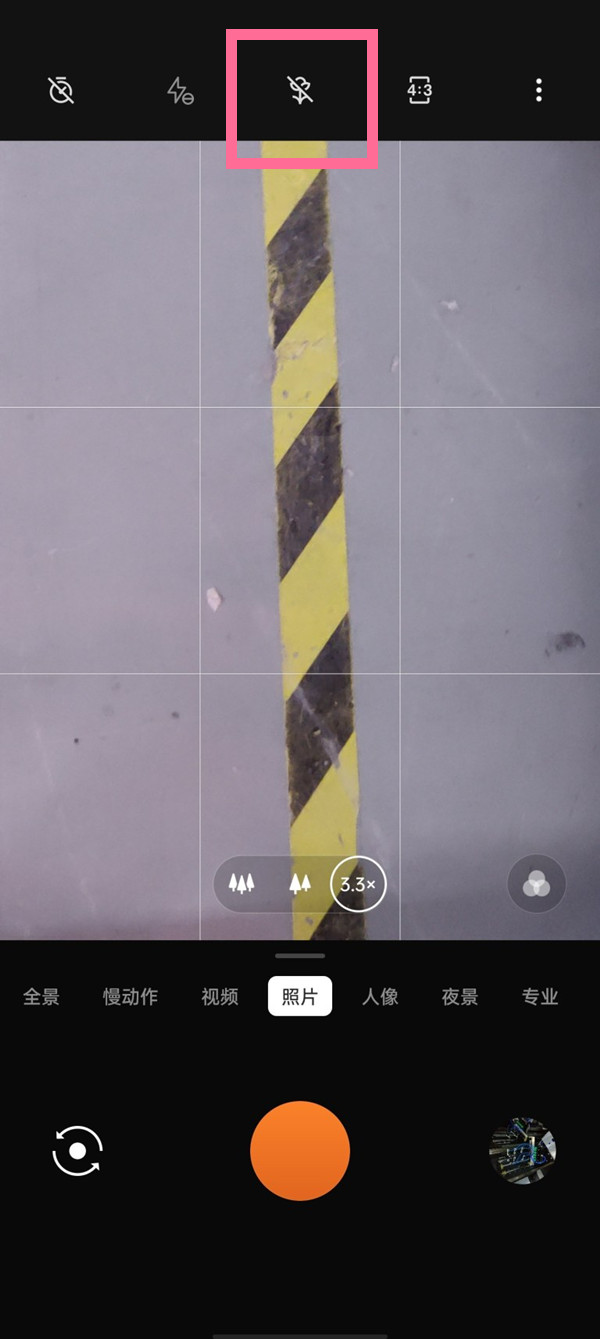The width and height of the screenshot is (600, 1339).
Task: Tap the 3.3× zoom button
Action: pyautogui.click(x=358, y=884)
